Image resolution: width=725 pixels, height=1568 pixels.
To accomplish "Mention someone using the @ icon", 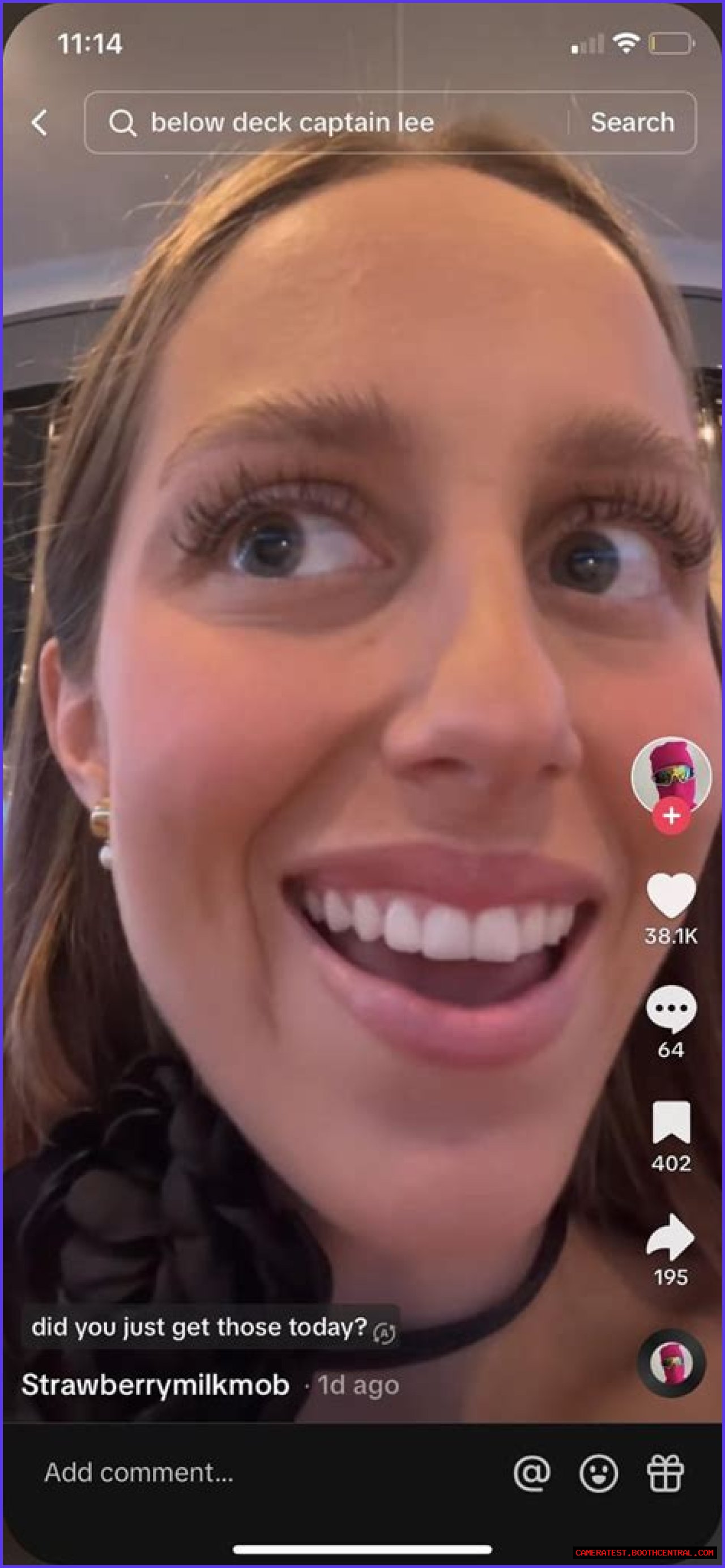I will click(532, 1473).
